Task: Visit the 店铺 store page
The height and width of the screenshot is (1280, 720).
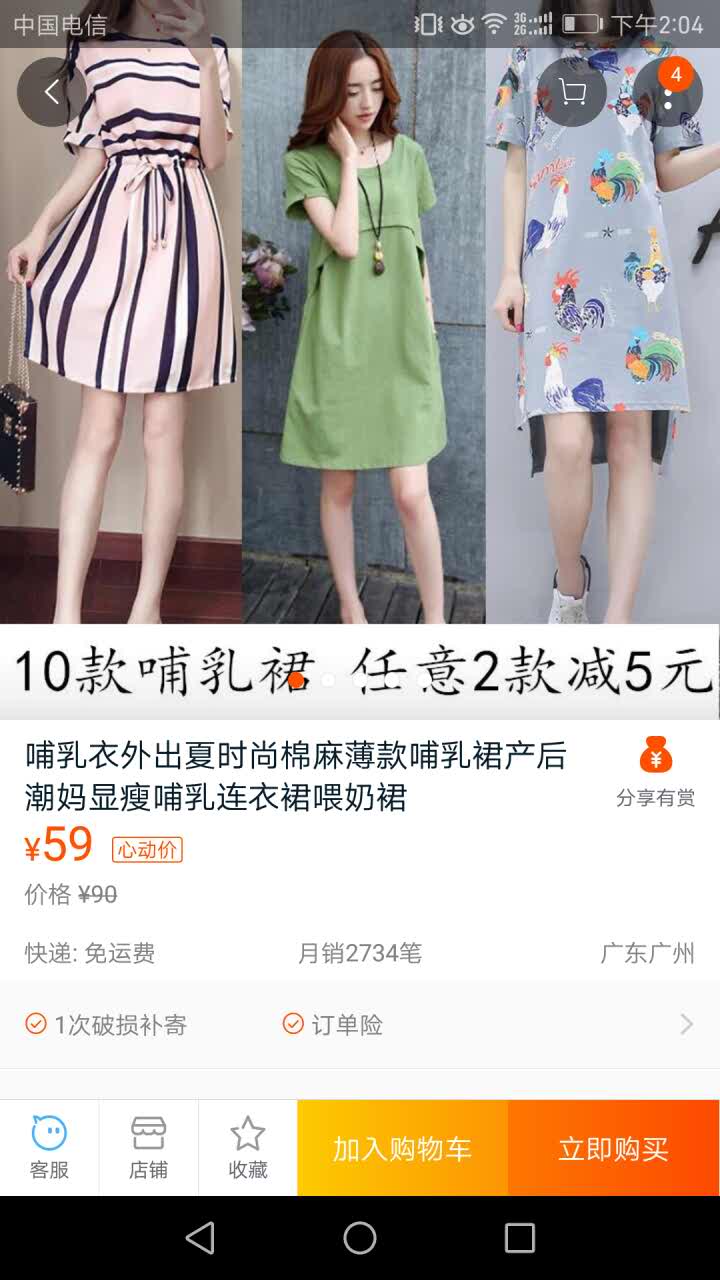Action: [x=148, y=1148]
